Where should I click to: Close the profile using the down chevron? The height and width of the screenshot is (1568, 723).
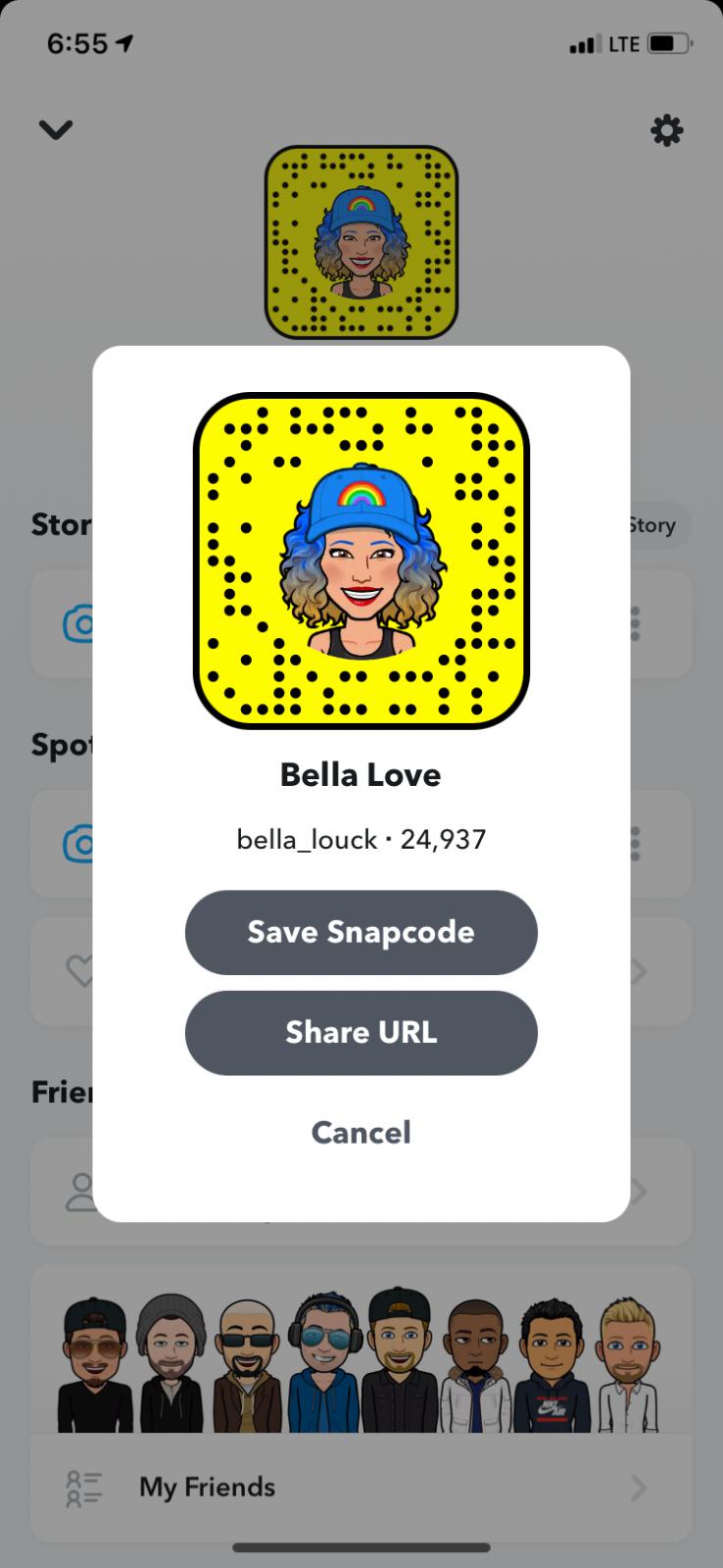[x=56, y=129]
